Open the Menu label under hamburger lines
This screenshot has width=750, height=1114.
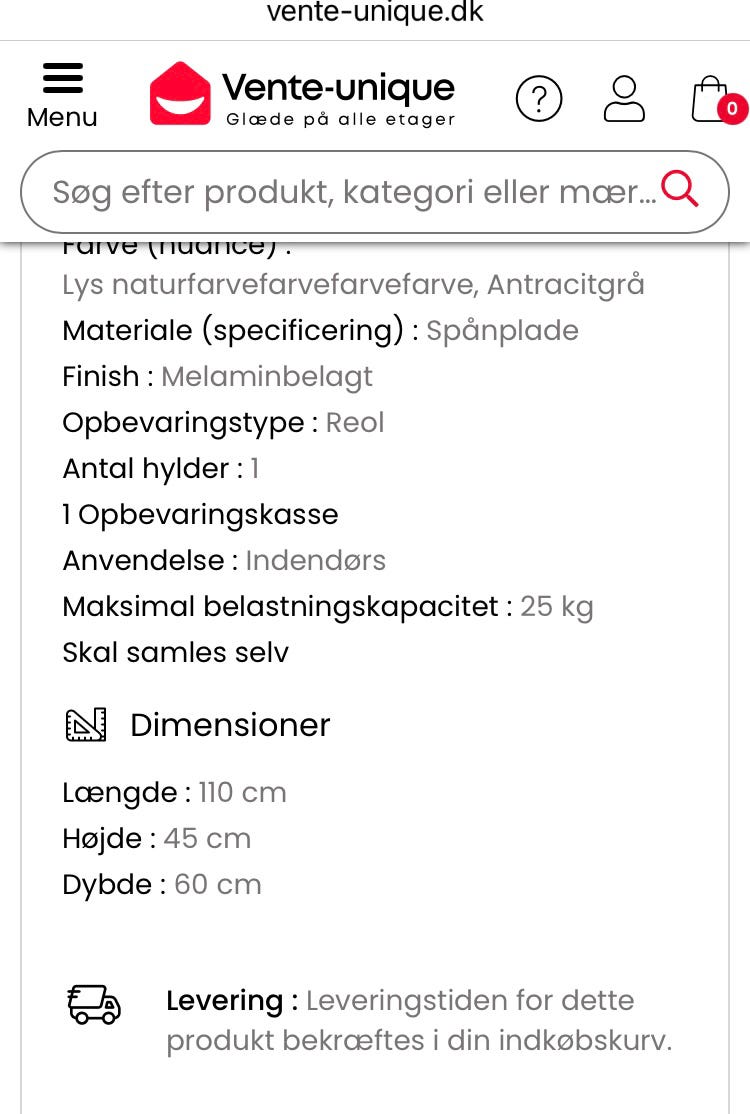point(62,117)
